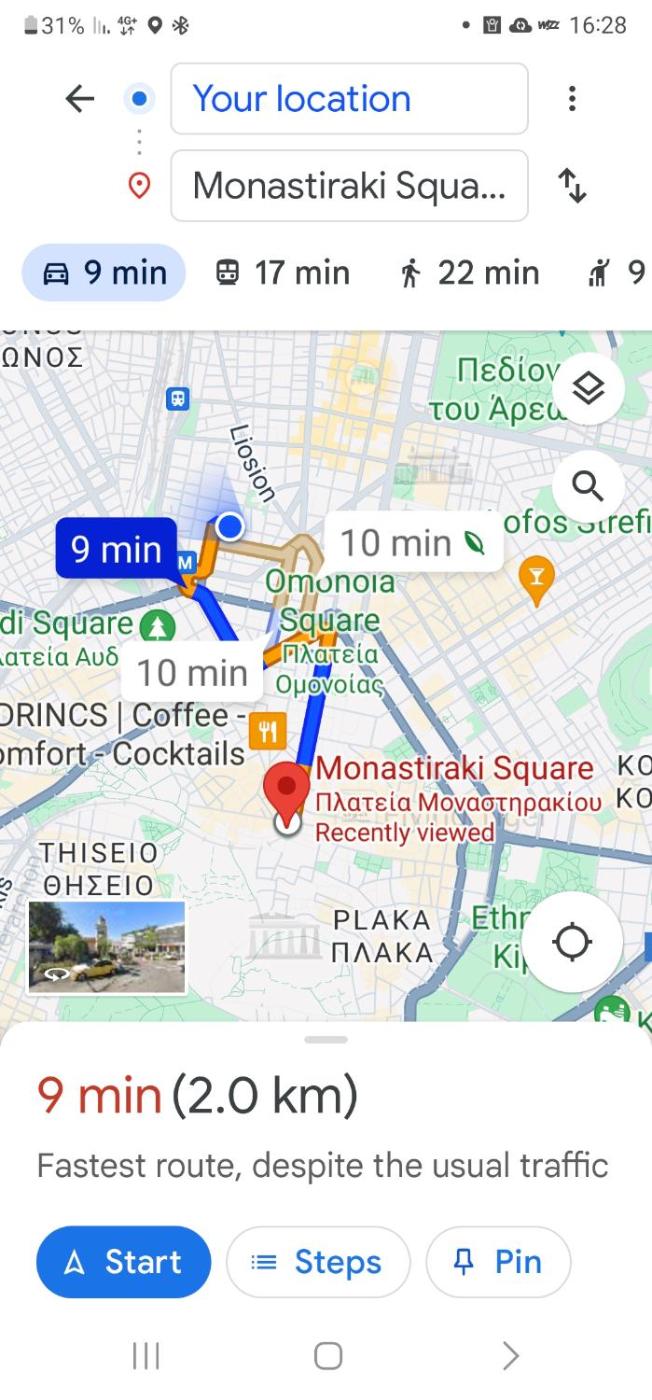
Task: Open the overflow menu
Action: pos(571,98)
